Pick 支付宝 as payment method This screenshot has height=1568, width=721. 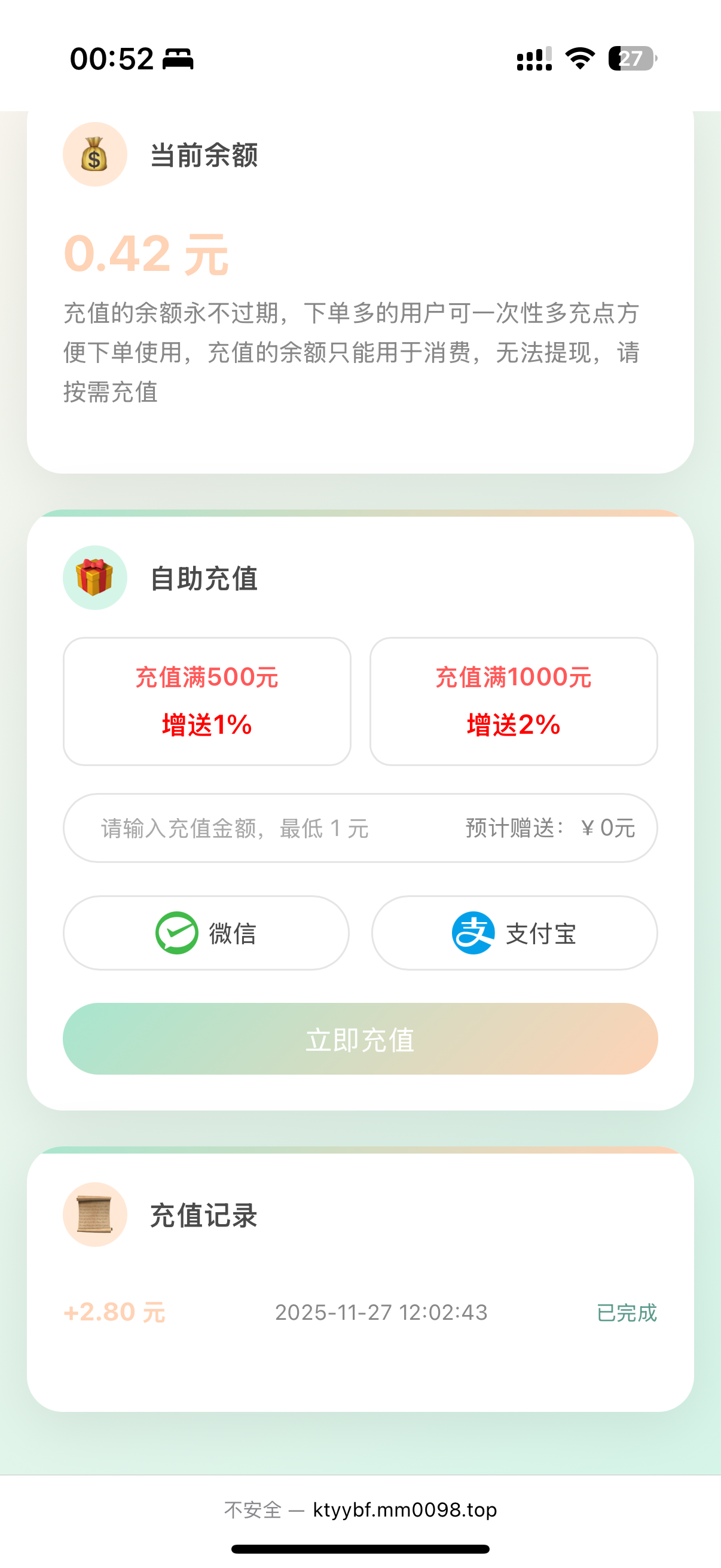pyautogui.click(x=514, y=932)
